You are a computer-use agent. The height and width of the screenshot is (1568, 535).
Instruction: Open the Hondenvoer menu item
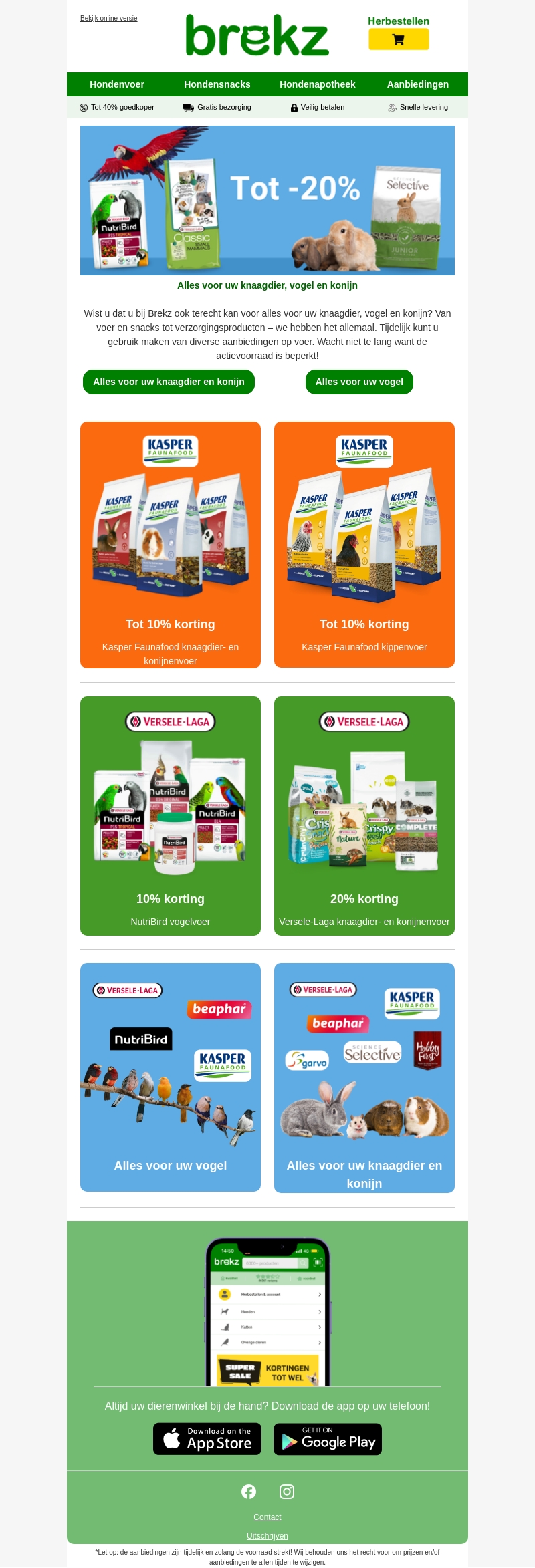[x=117, y=84]
